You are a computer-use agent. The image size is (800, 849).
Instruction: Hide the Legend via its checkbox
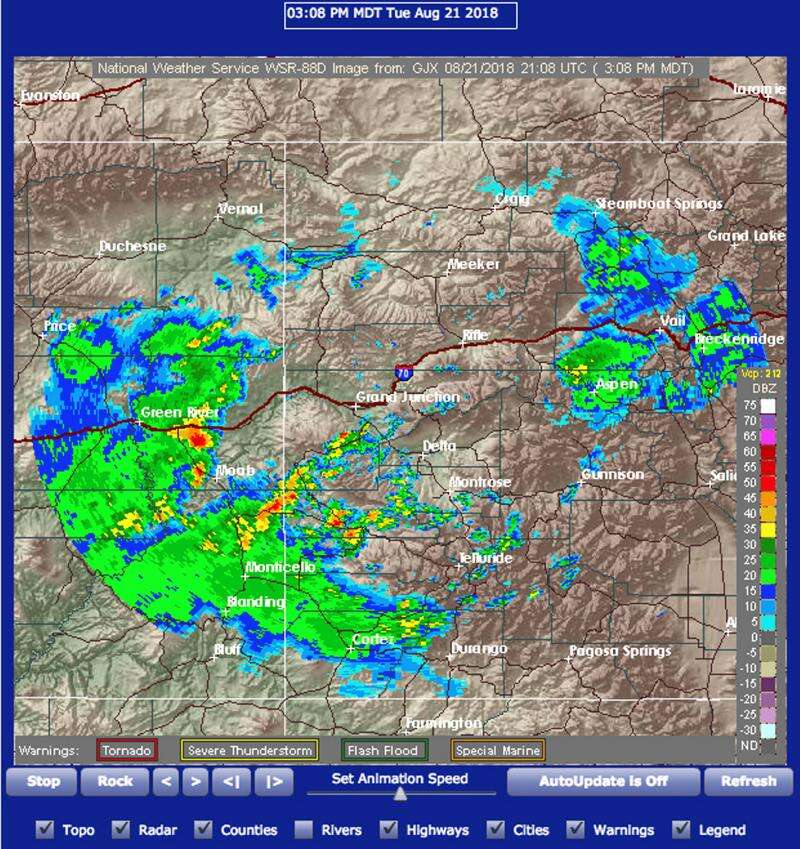pyautogui.click(x=681, y=829)
